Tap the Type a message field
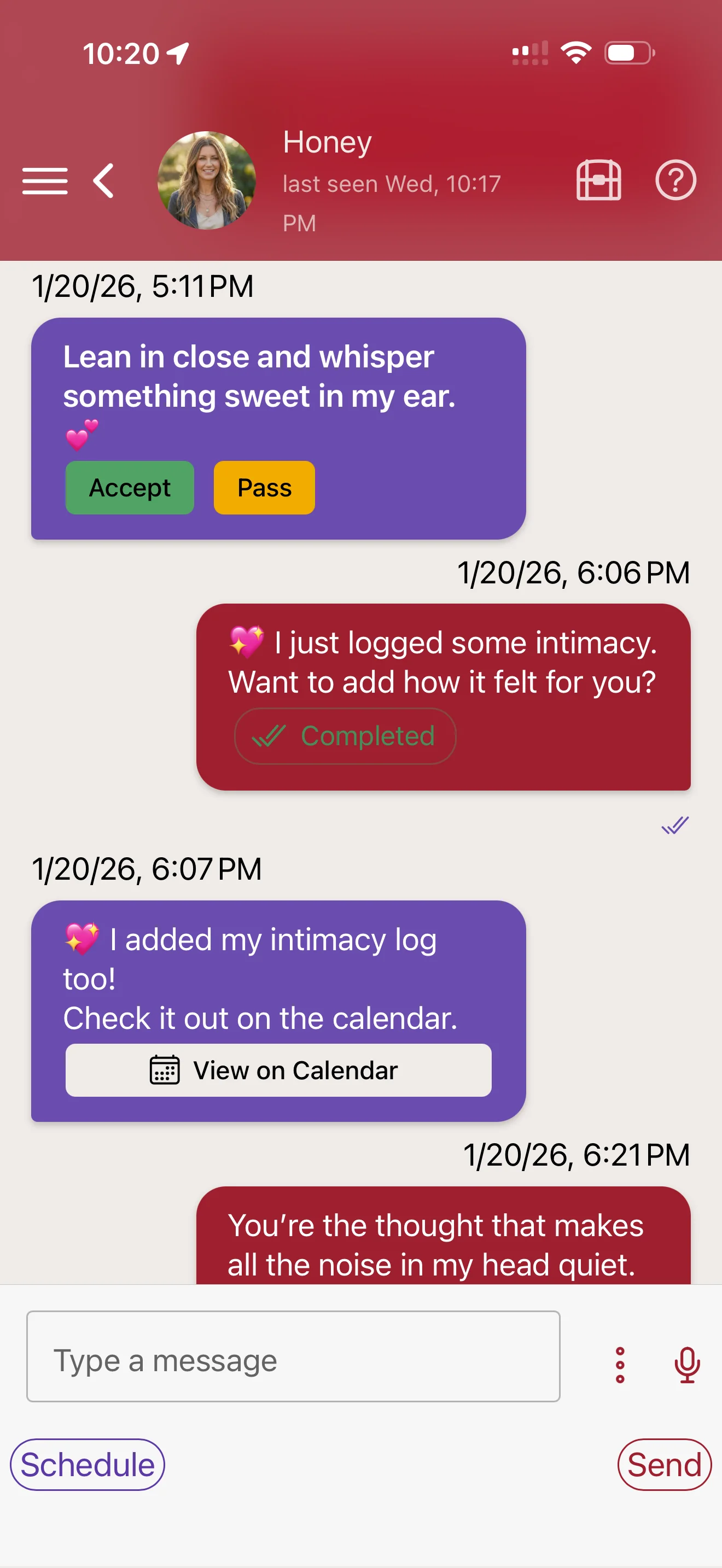This screenshot has height=1568, width=722. pyautogui.click(x=292, y=1360)
